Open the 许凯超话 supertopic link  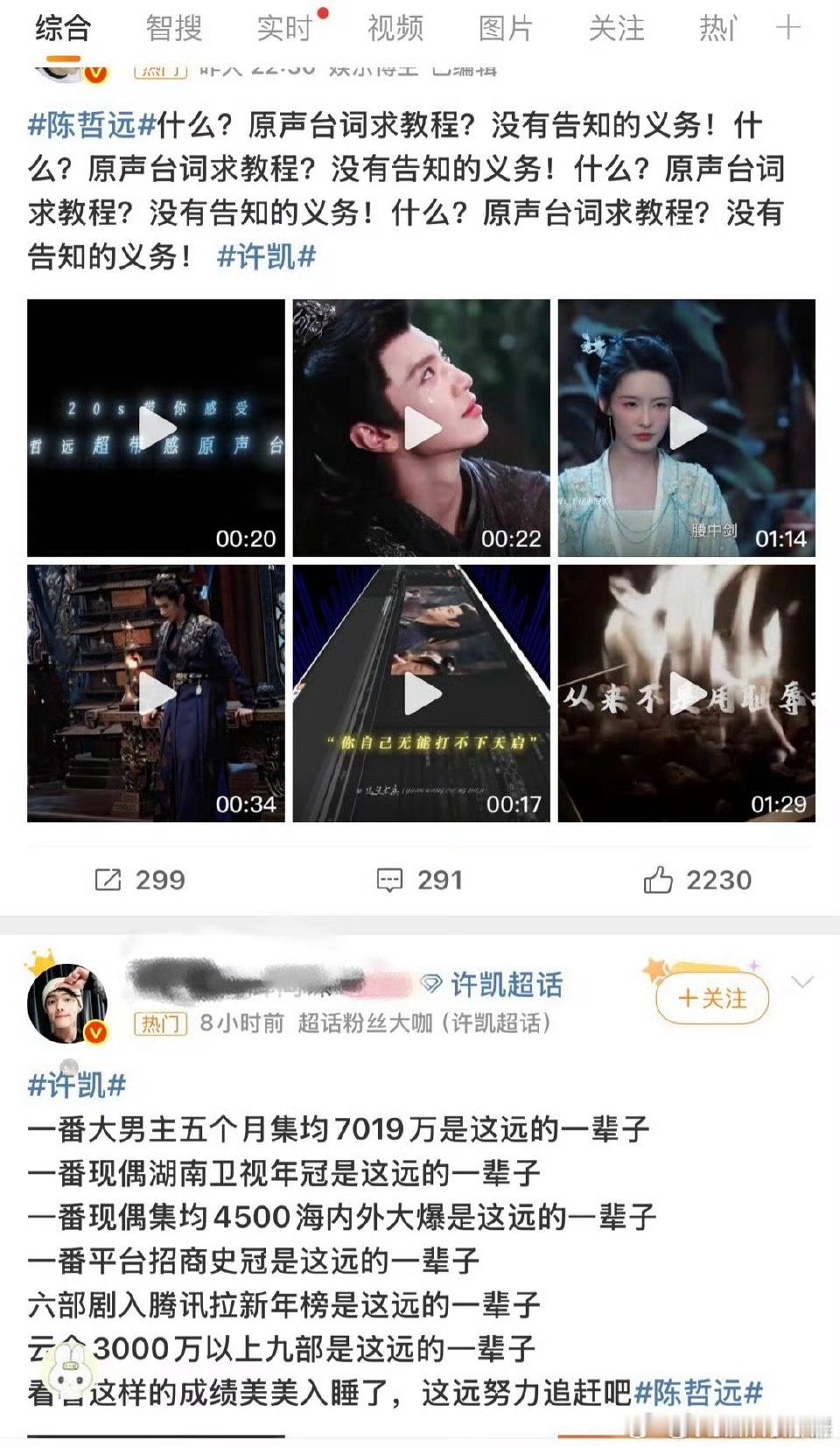pyautogui.click(x=506, y=984)
